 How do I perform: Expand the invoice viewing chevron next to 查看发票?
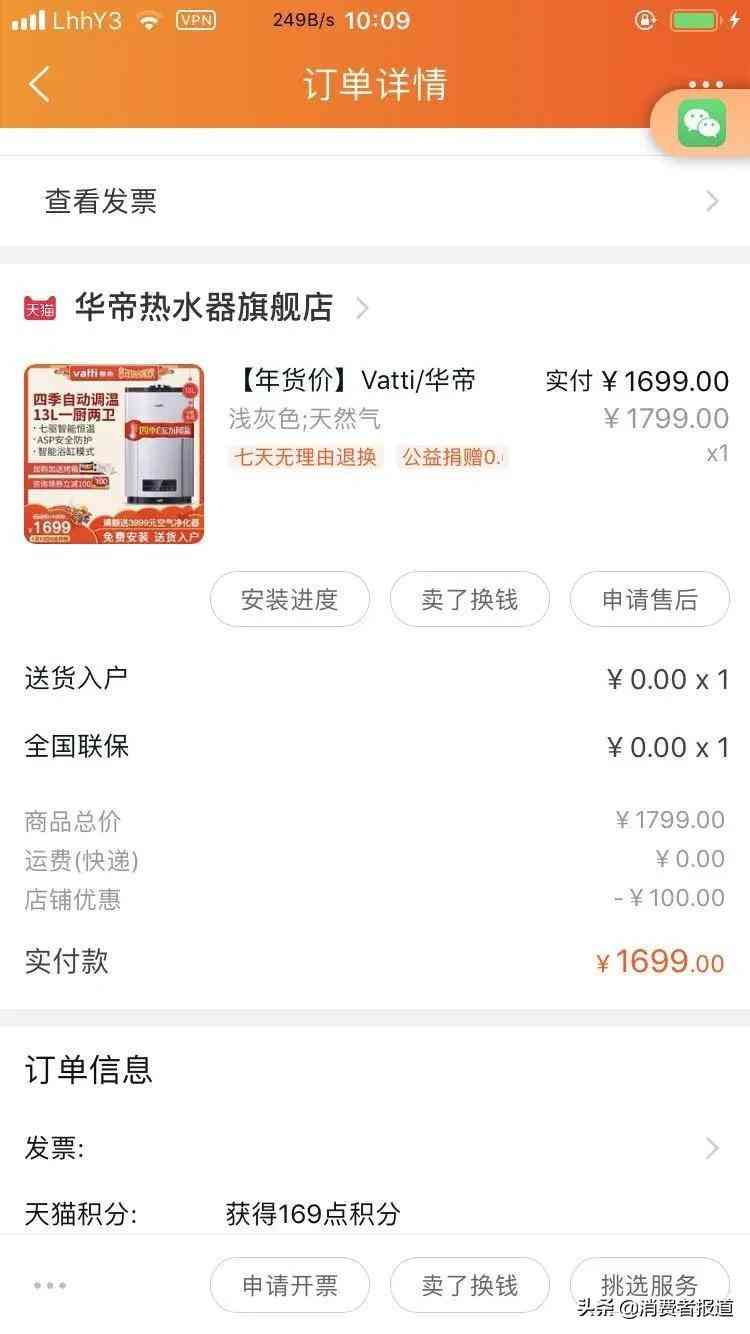pos(711,200)
